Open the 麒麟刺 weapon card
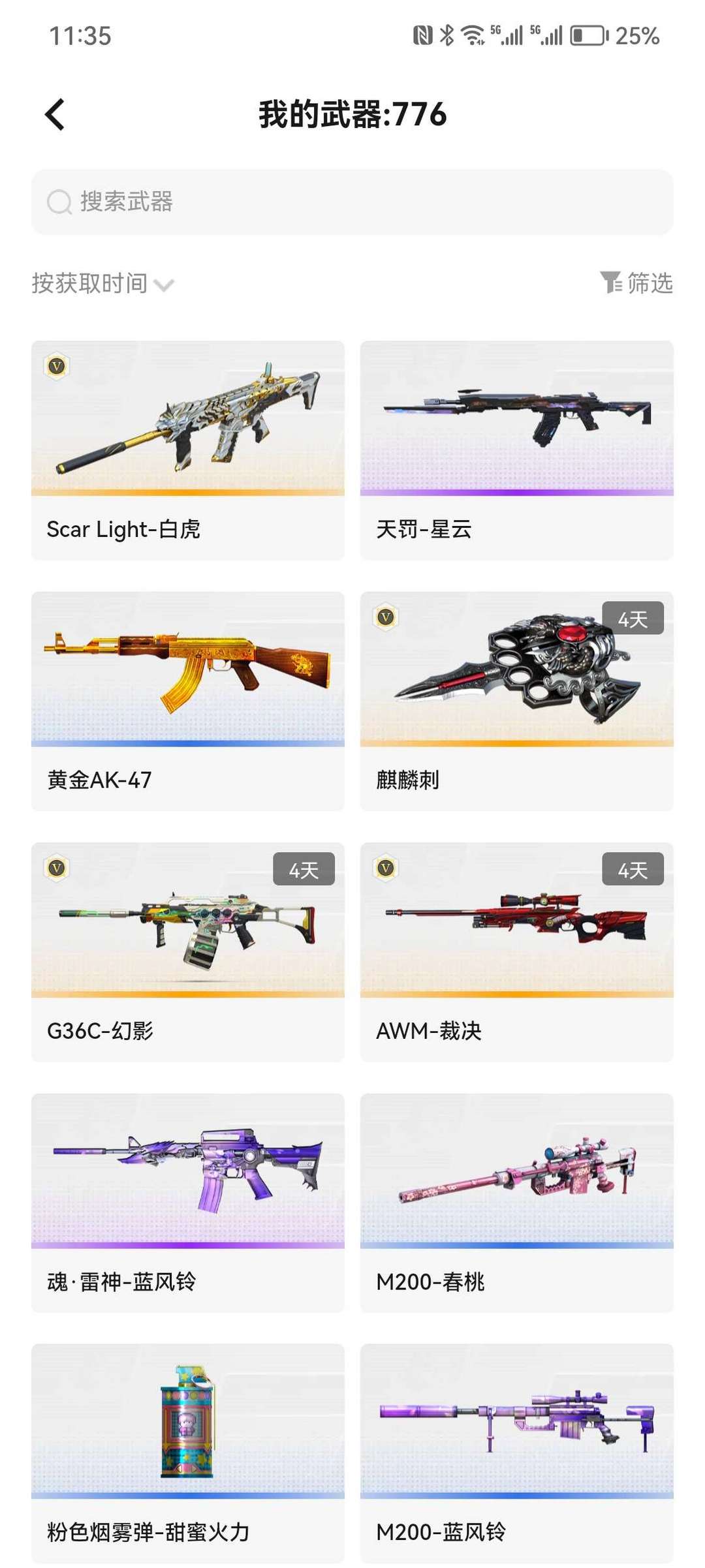The width and height of the screenshot is (705, 1568). (x=516, y=700)
